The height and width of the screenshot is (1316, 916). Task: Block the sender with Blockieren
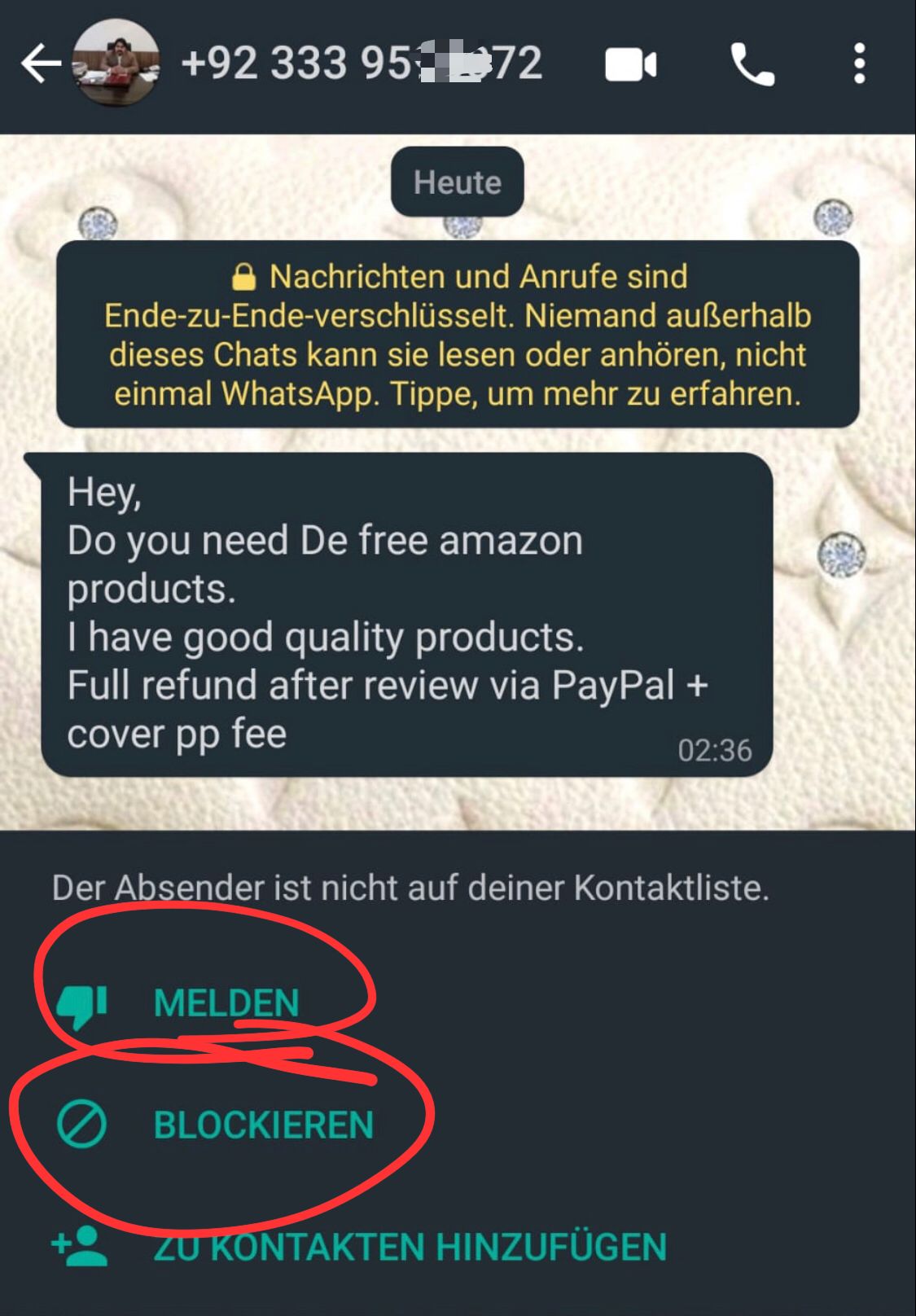click(262, 1125)
